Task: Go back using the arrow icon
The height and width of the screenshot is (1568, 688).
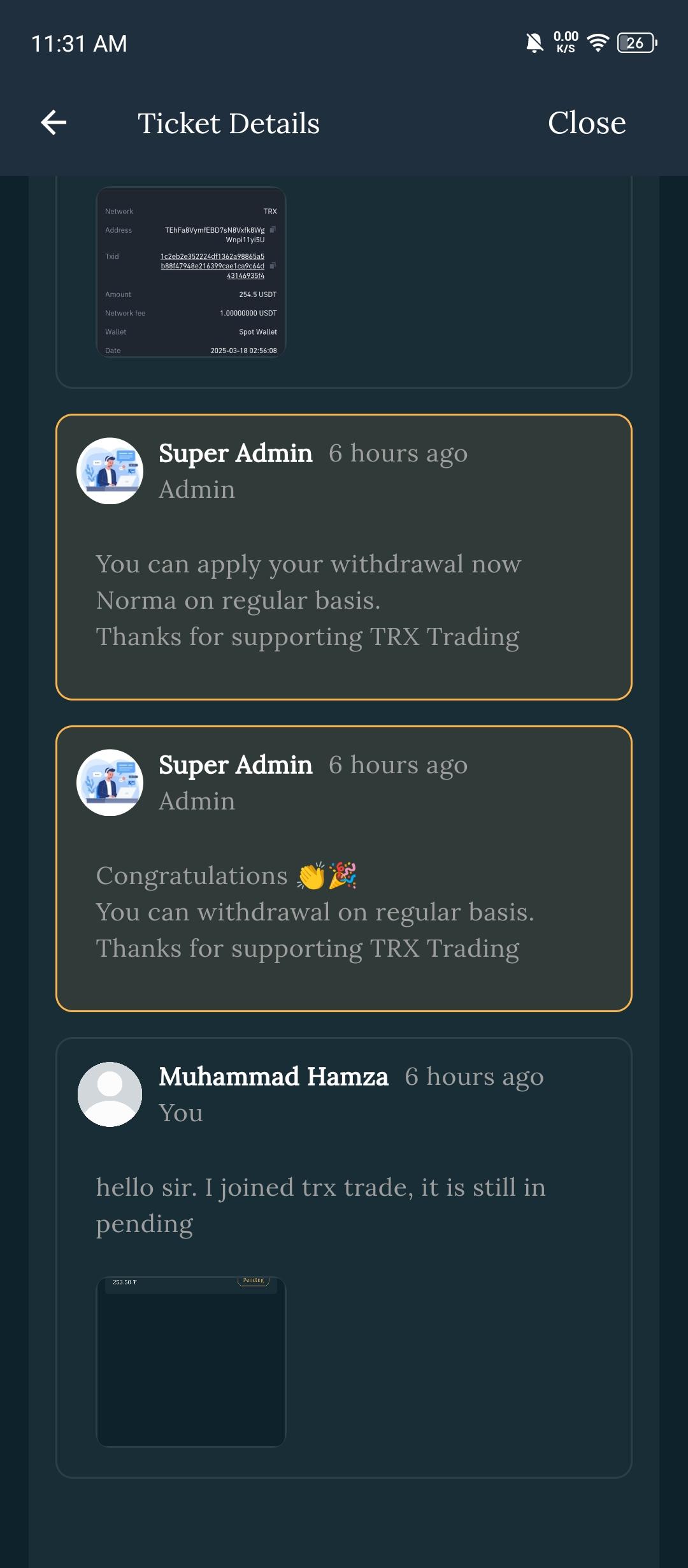Action: 54,122
